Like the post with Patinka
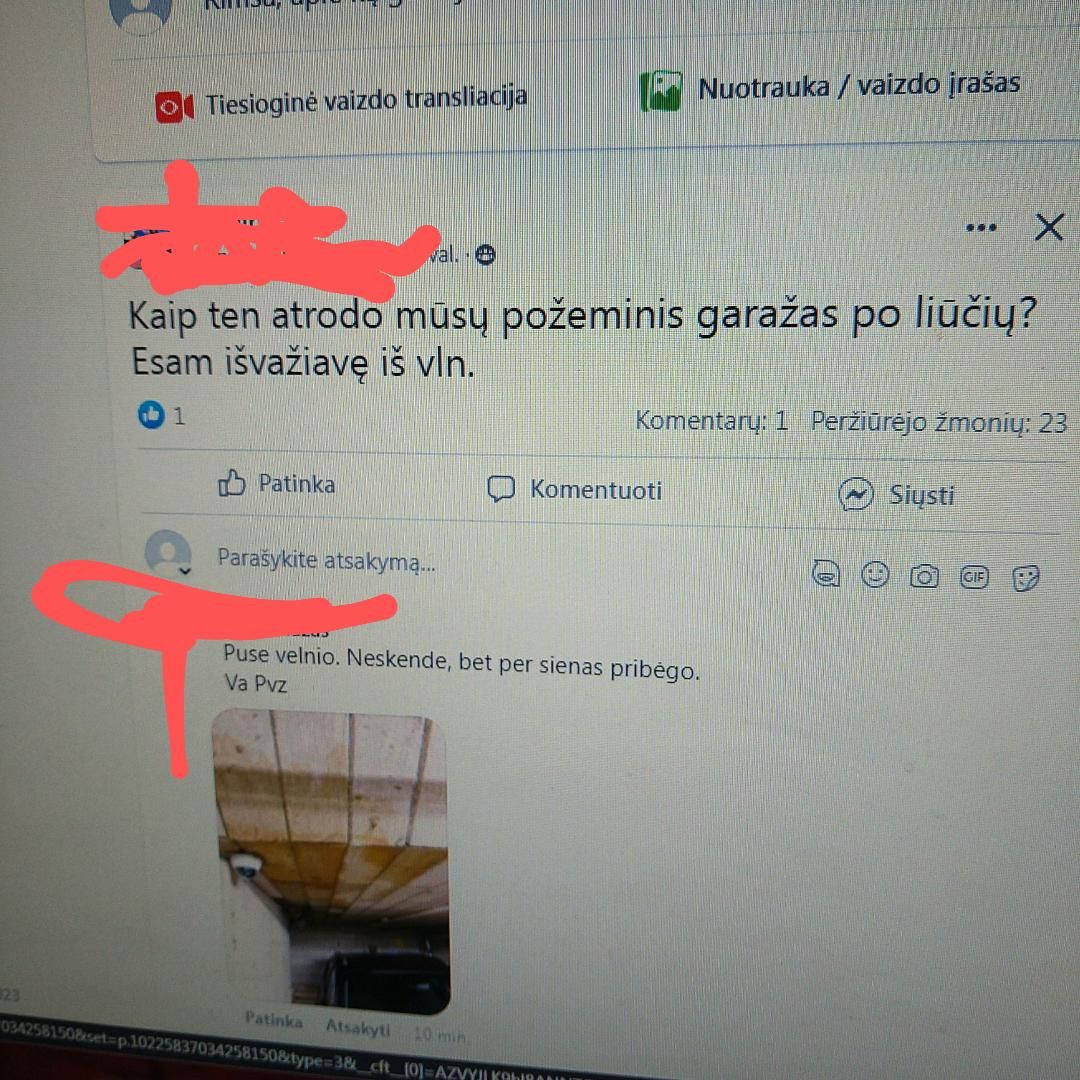Screen dimensions: 1080x1080 point(277,484)
